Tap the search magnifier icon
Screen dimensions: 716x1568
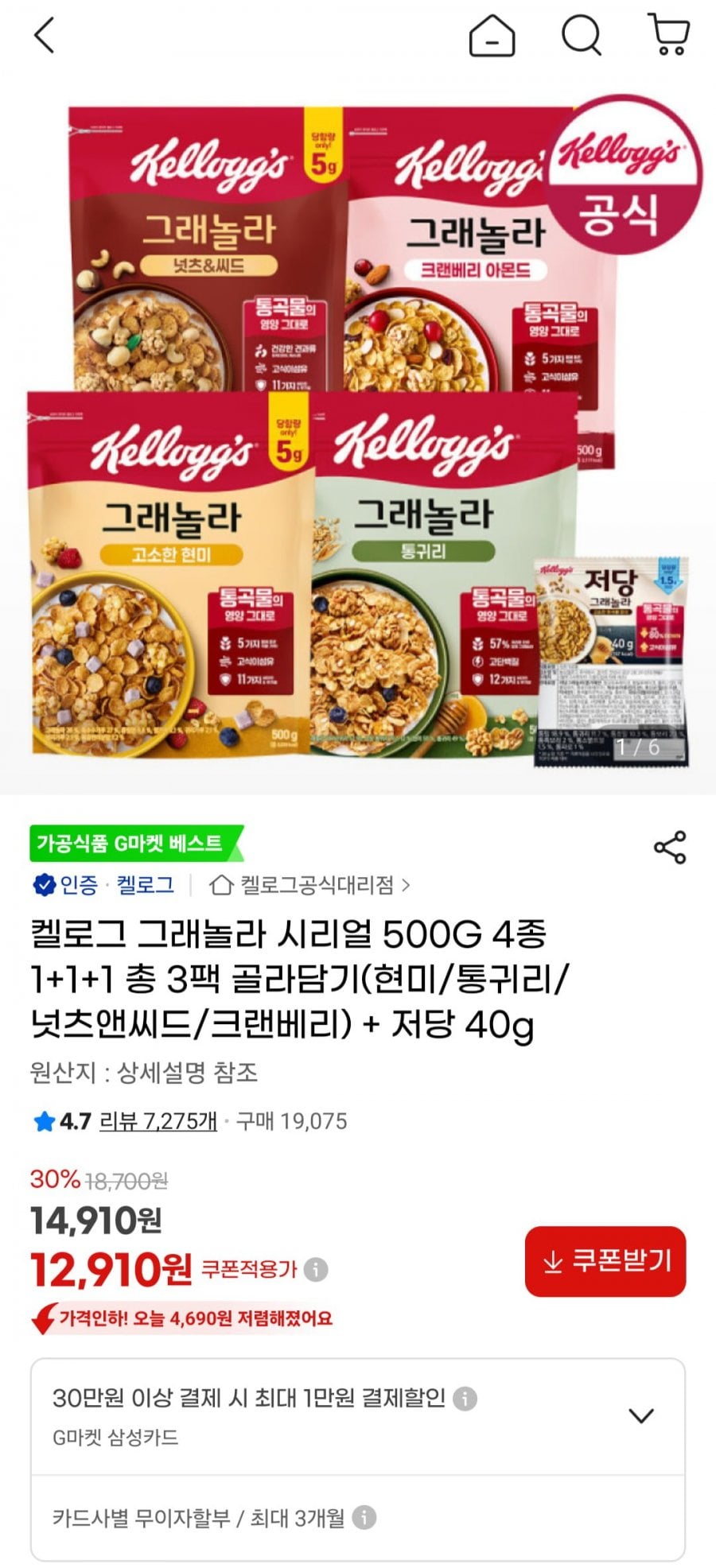click(x=583, y=35)
